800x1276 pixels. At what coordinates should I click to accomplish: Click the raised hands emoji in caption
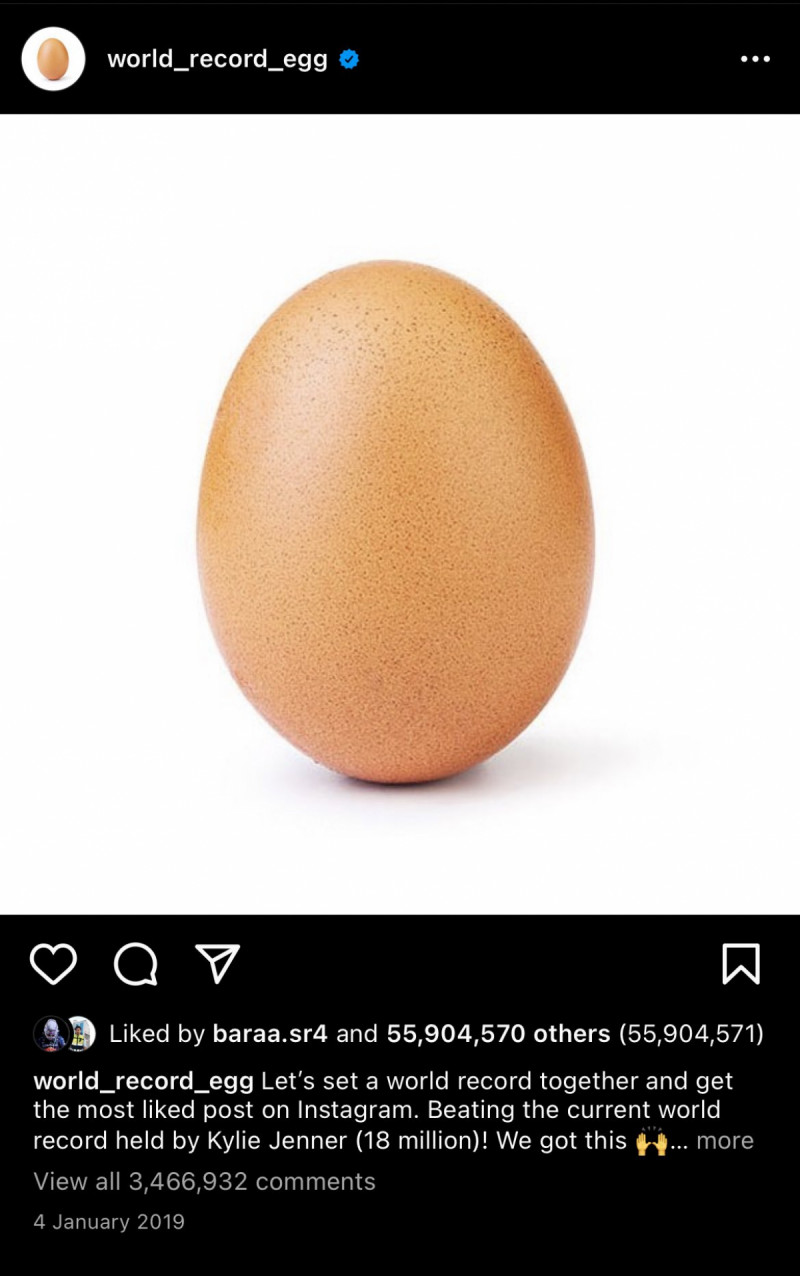pos(650,1139)
